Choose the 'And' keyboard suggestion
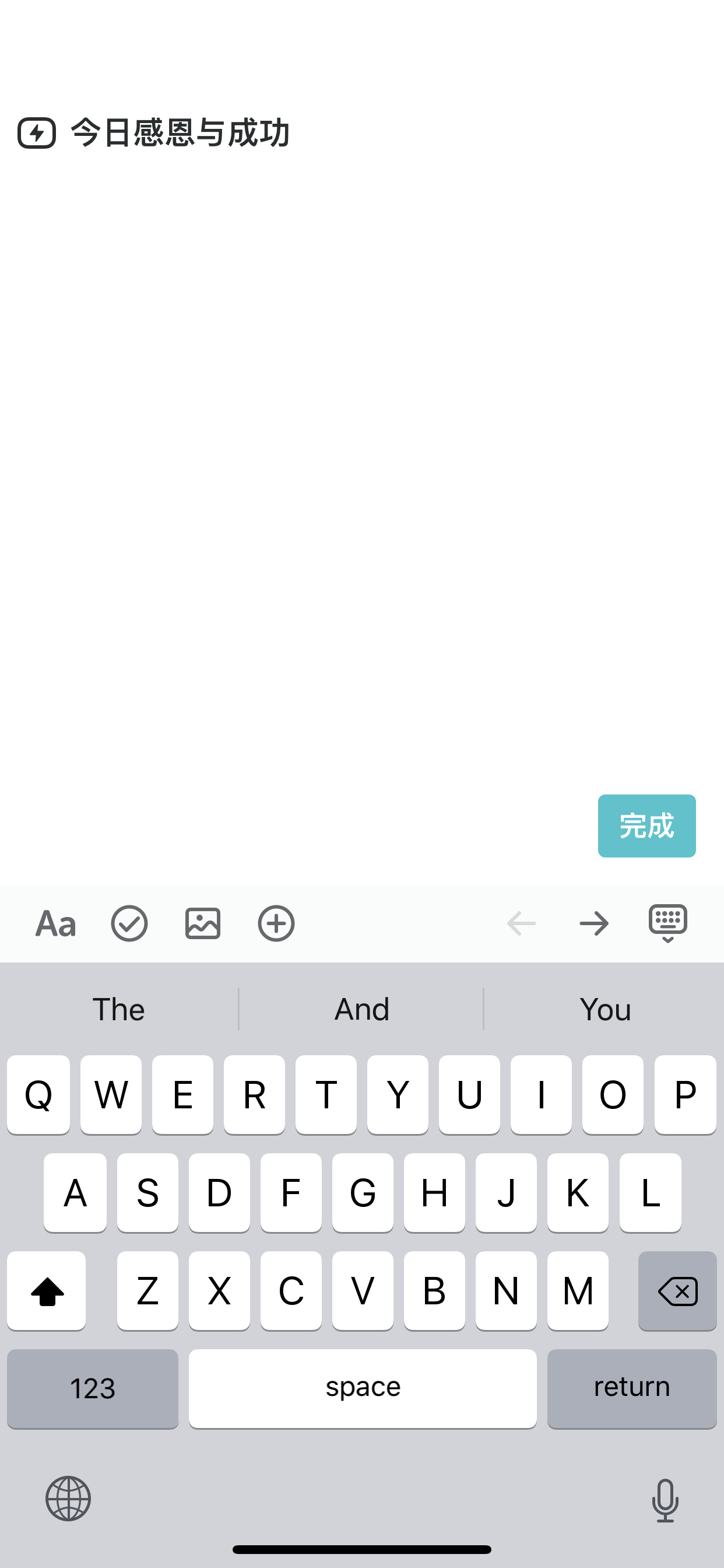 pos(361,1009)
